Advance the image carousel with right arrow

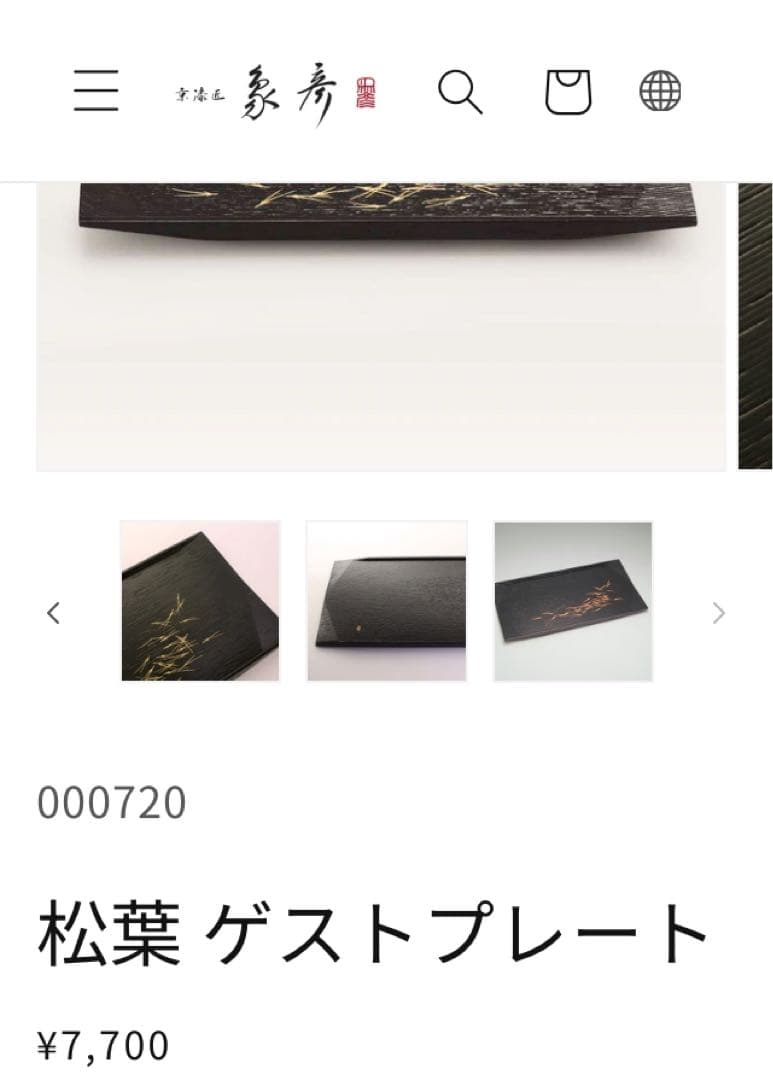pos(719,612)
